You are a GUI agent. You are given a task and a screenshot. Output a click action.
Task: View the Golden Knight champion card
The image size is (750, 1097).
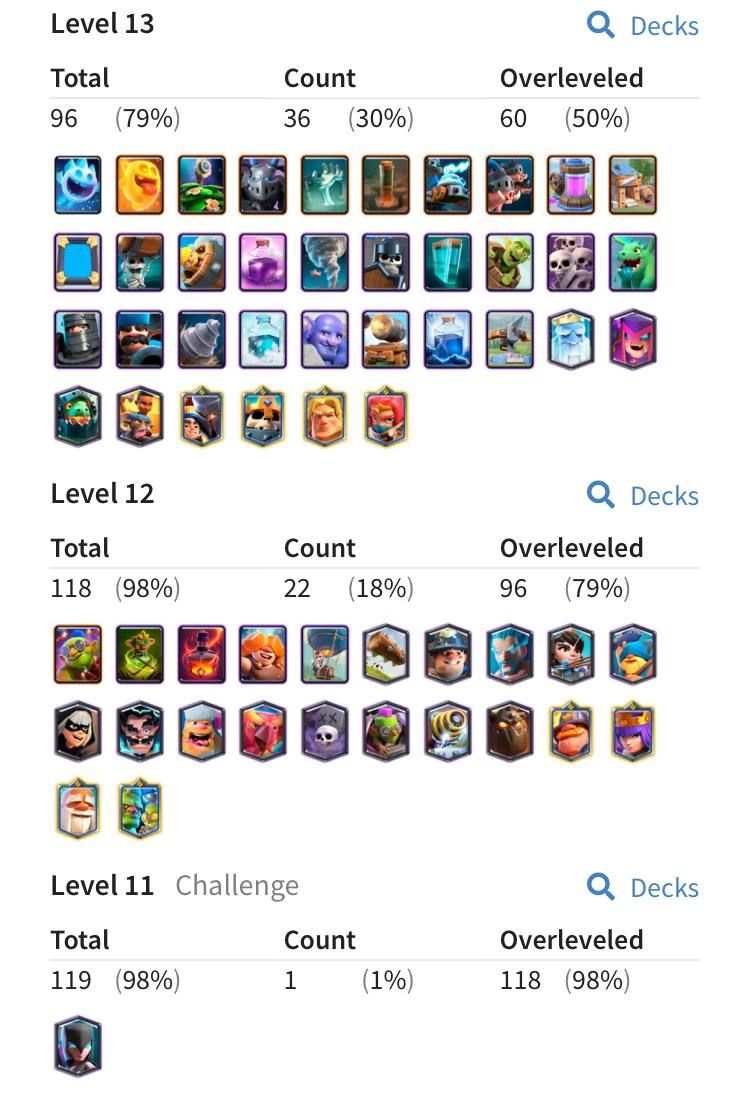[325, 417]
